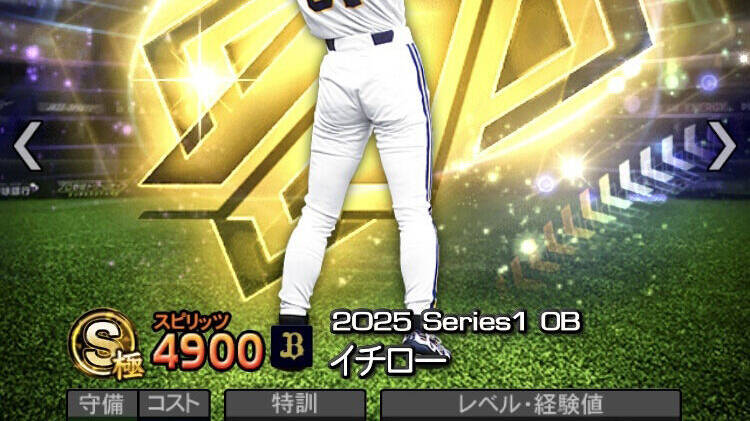This screenshot has height=421, width=750.
Task: Go to the previous player card
Action: (27, 146)
